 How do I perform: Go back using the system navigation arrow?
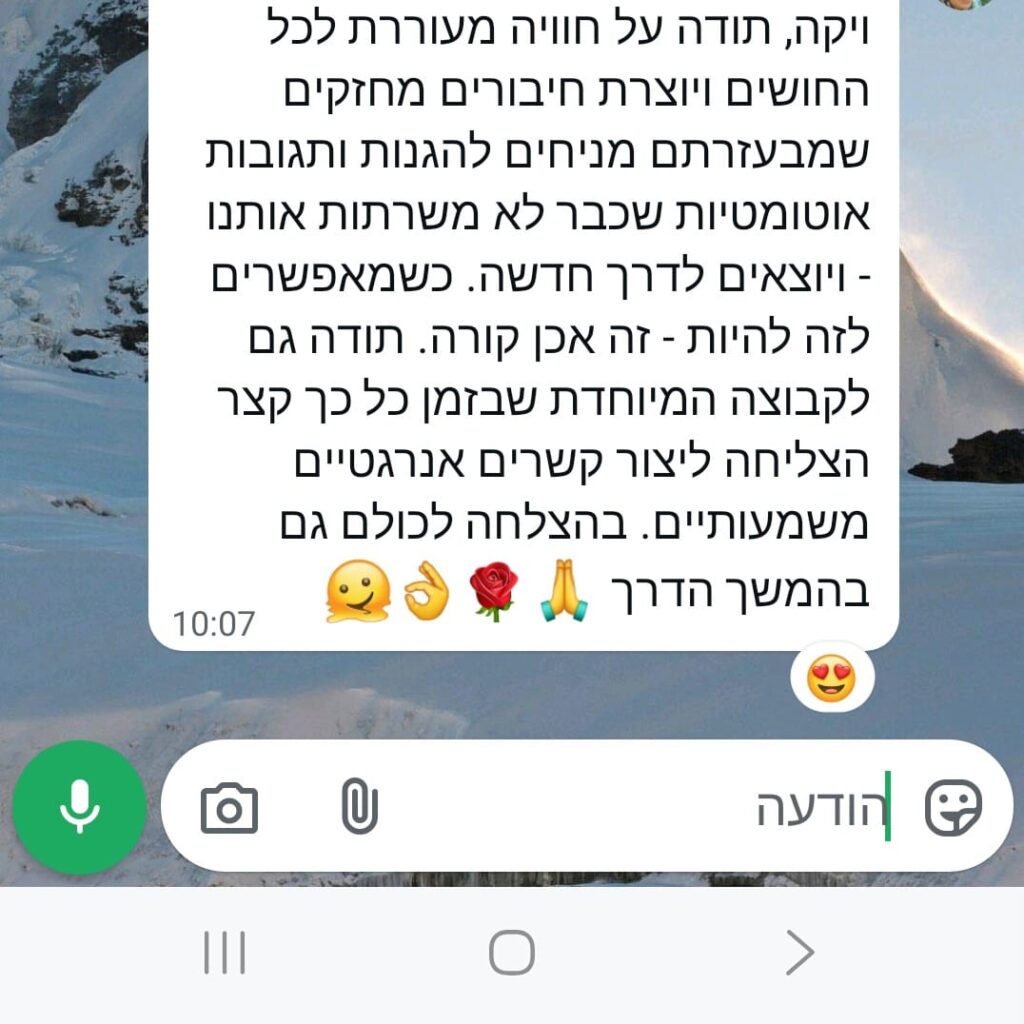[799, 954]
